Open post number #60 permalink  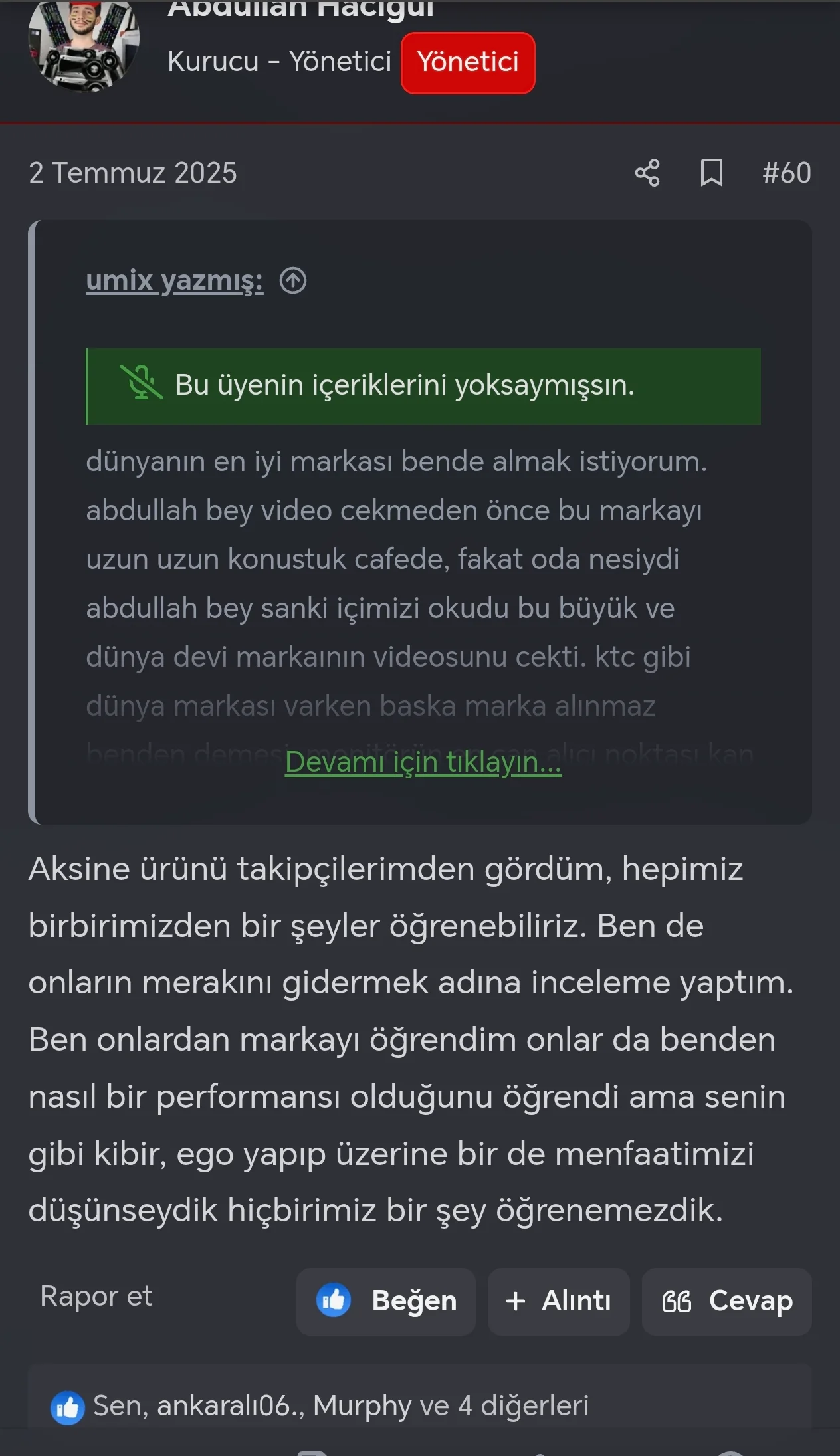click(787, 173)
